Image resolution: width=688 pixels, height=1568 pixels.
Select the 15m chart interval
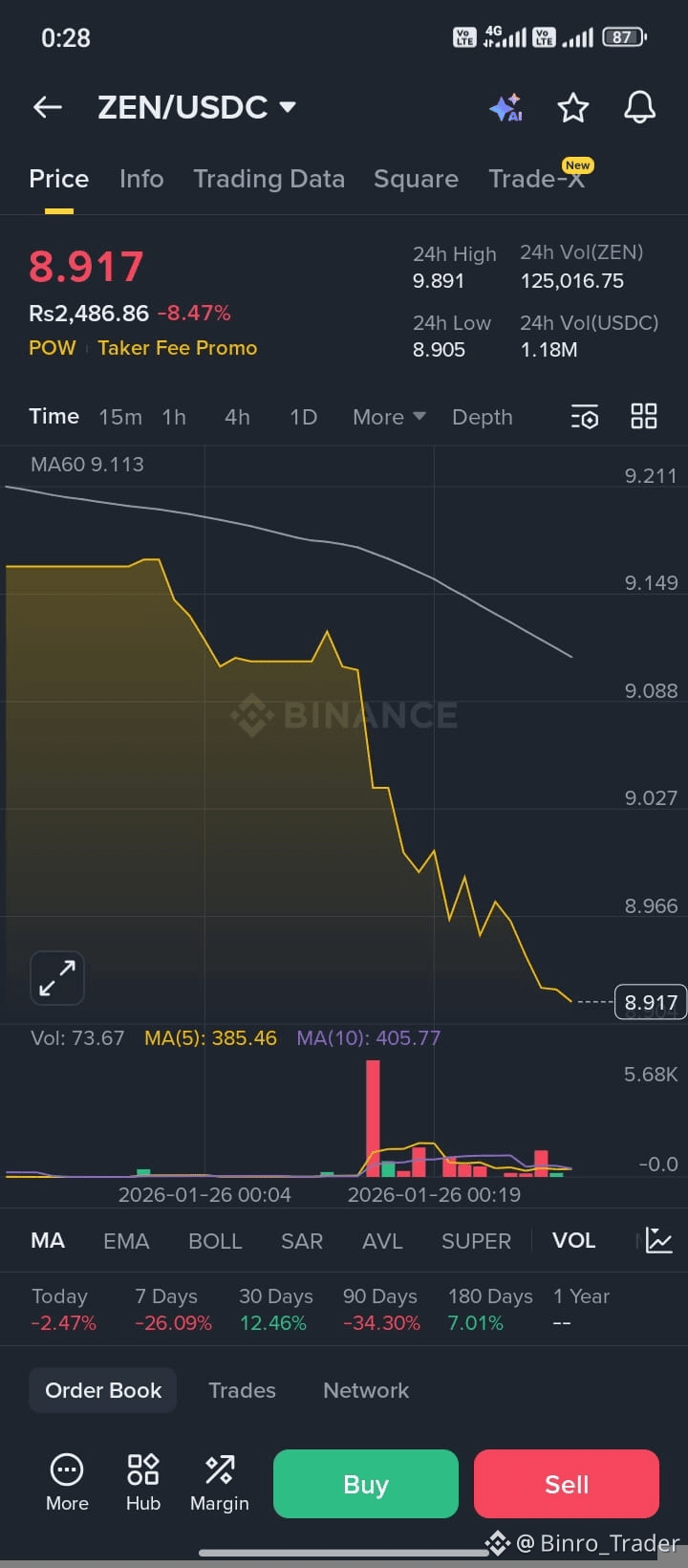coord(120,417)
